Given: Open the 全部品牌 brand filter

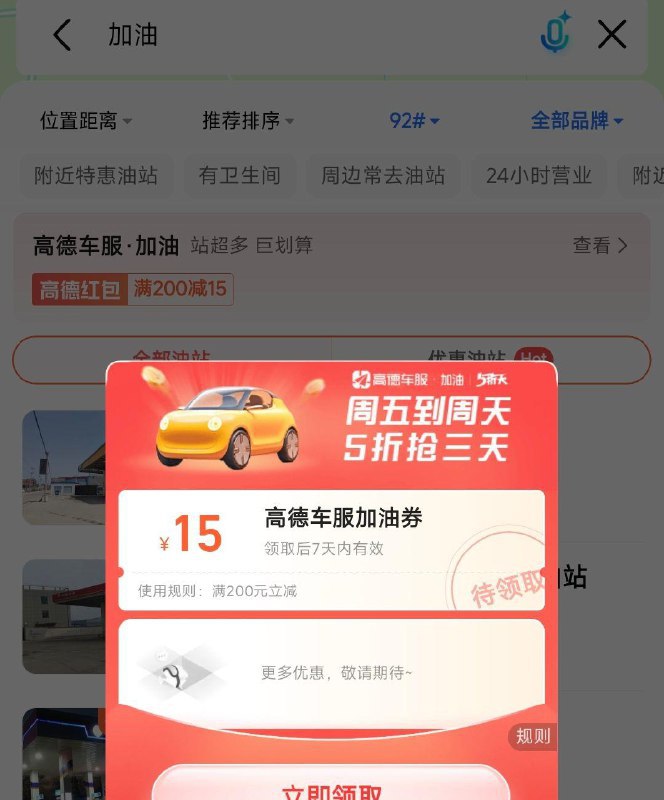Looking at the screenshot, I should 576,121.
